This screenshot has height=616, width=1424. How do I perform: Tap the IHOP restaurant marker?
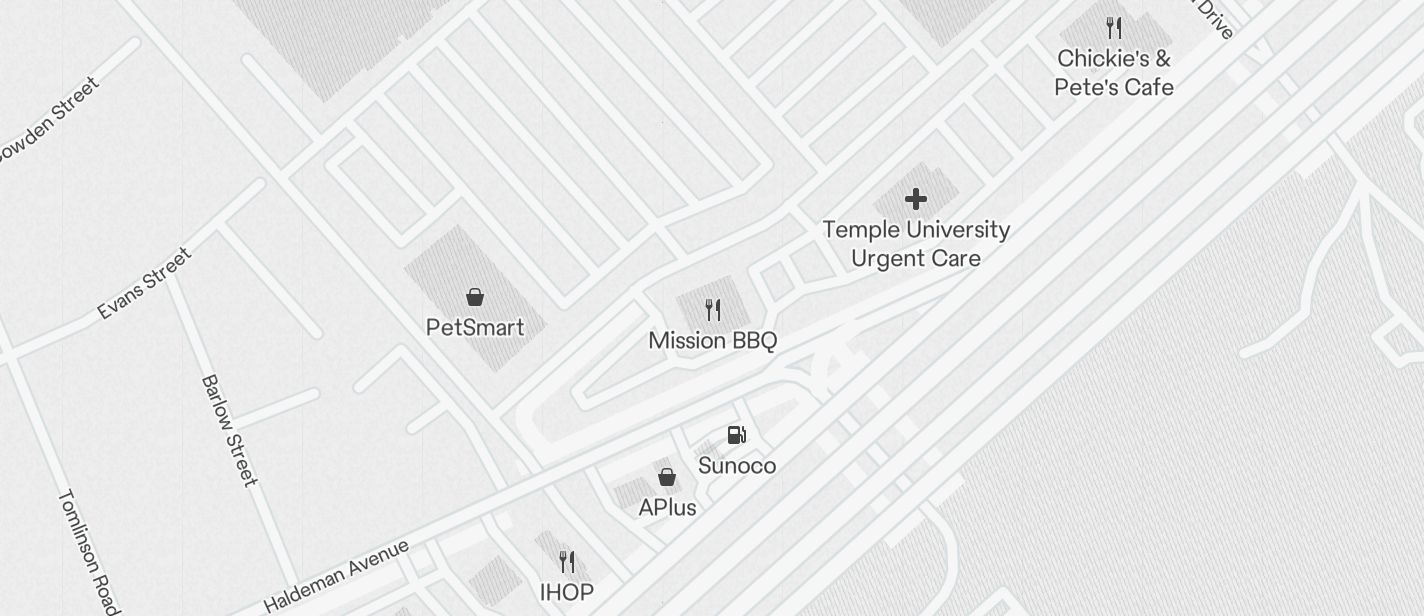pos(567,561)
